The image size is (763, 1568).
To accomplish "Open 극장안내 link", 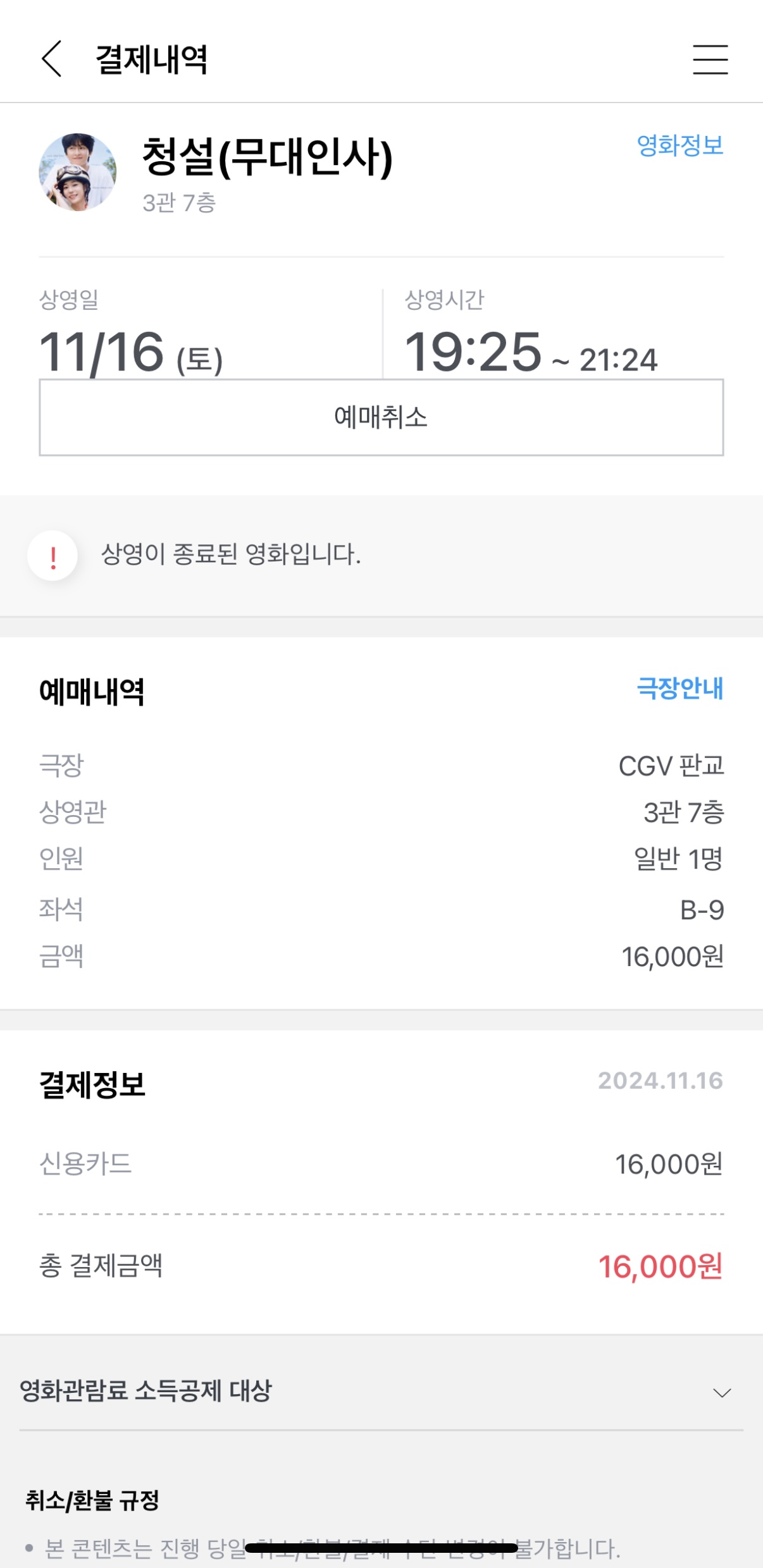I will click(679, 688).
